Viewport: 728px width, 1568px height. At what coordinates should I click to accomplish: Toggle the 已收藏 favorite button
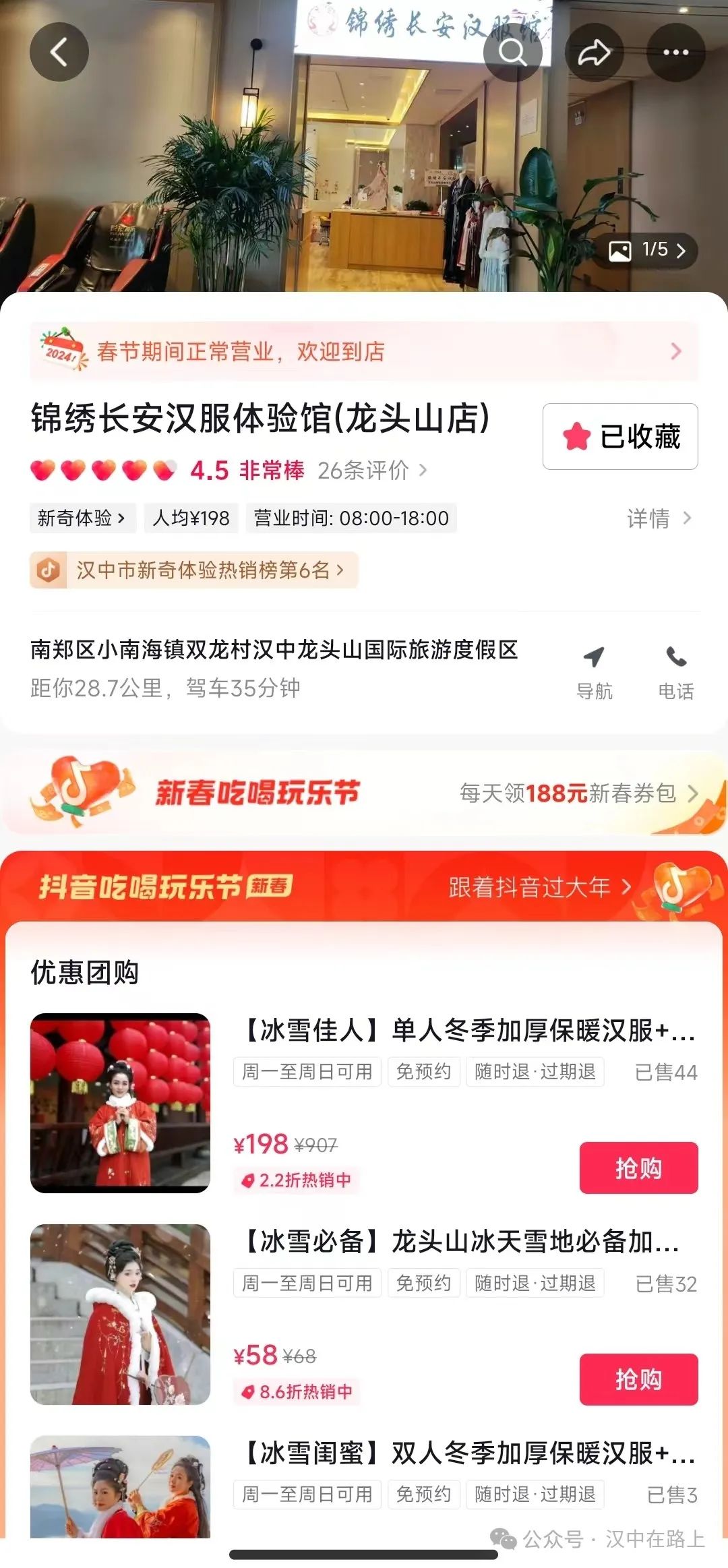tap(620, 436)
